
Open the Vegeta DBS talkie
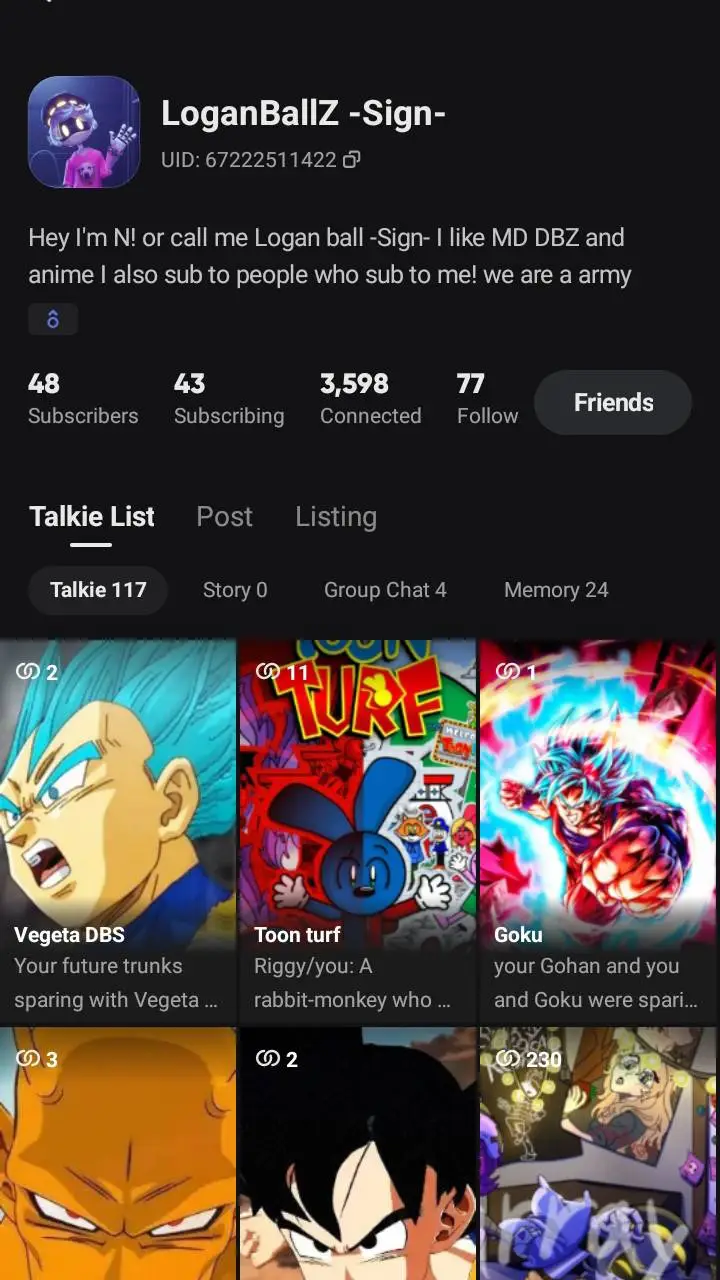pyautogui.click(x=118, y=830)
